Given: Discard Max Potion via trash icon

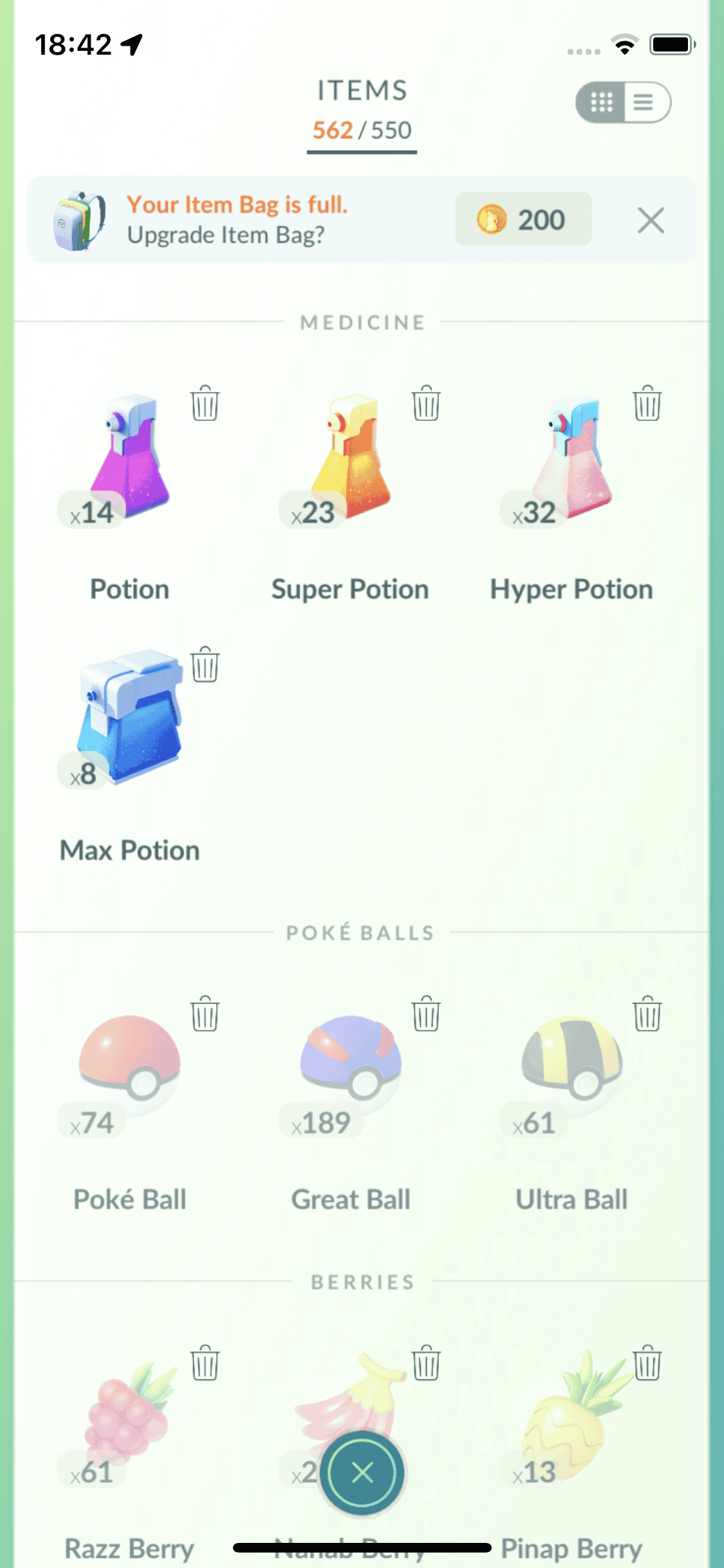Looking at the screenshot, I should [205, 665].
